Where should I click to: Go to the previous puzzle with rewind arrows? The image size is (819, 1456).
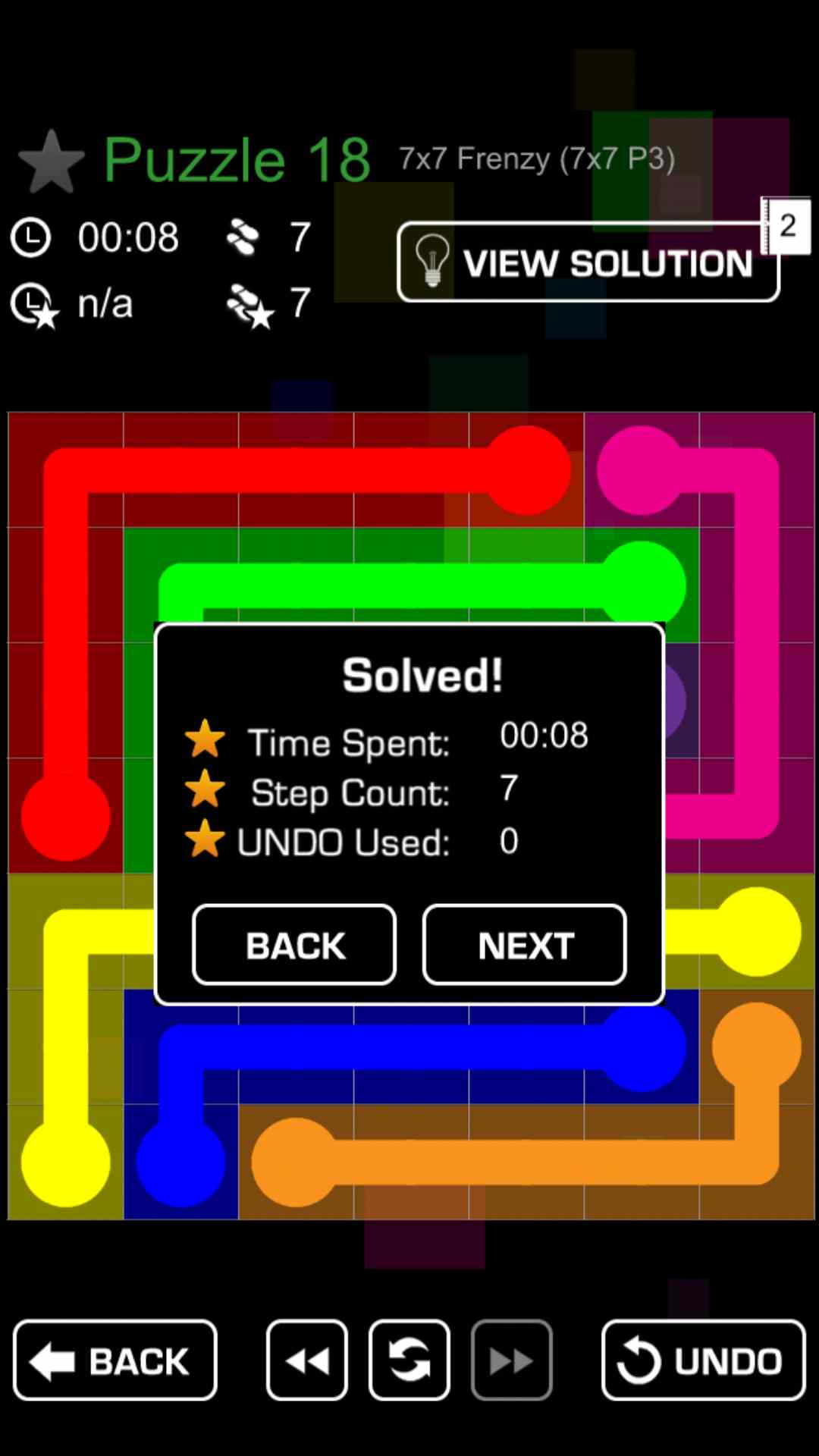point(307,1360)
